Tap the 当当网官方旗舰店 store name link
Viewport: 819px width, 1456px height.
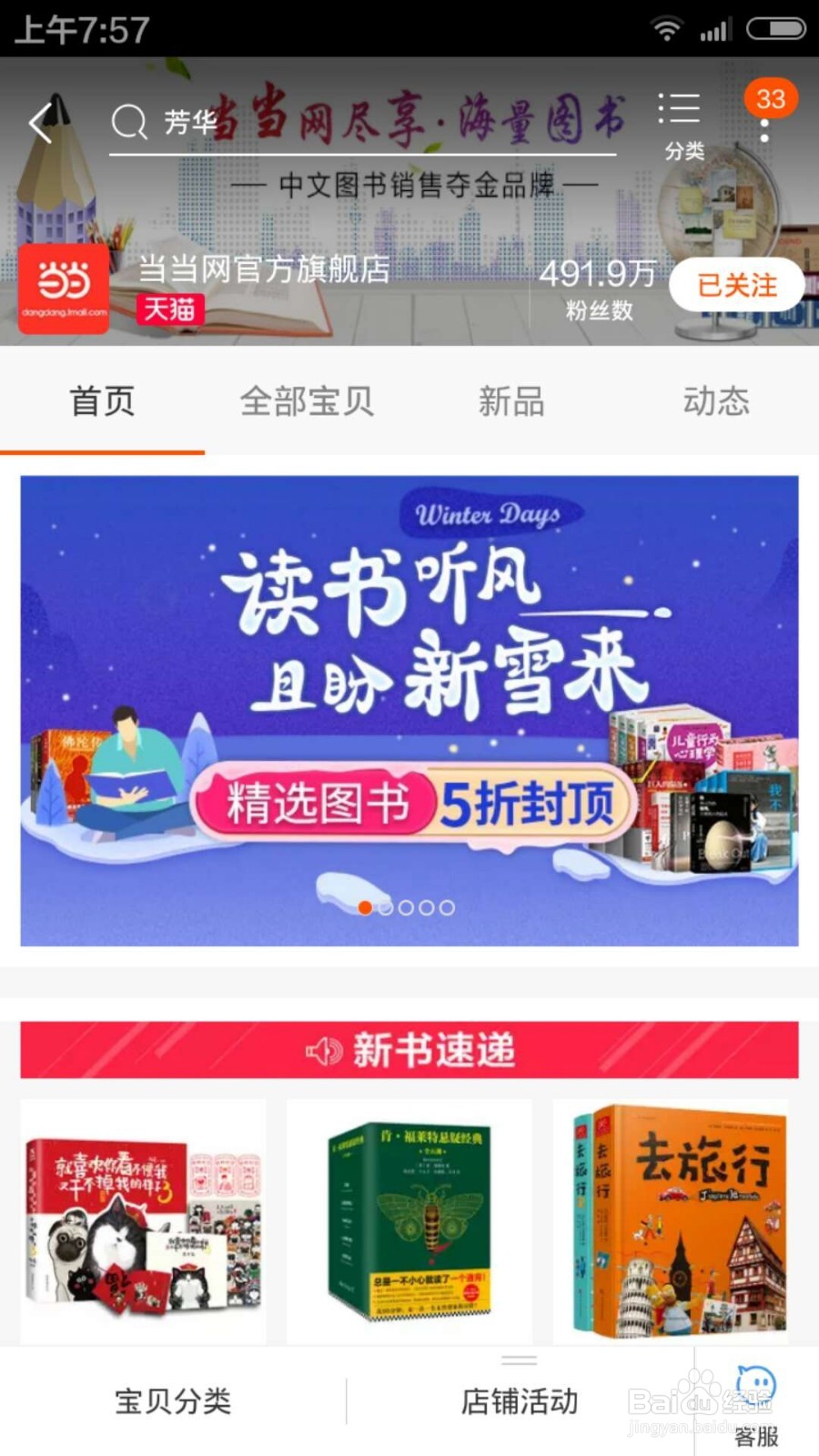pos(267,269)
